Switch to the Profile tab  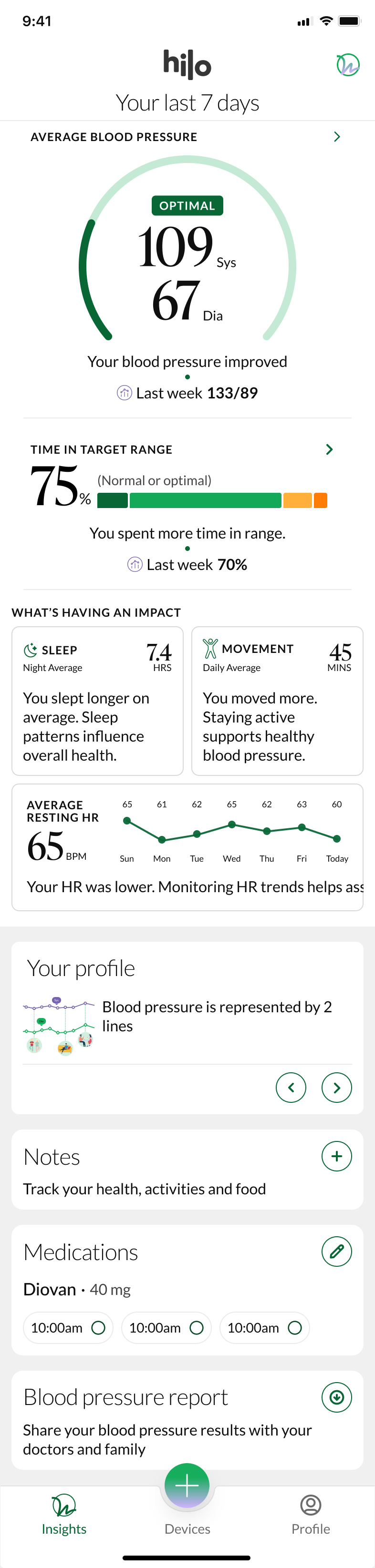pos(311,1515)
